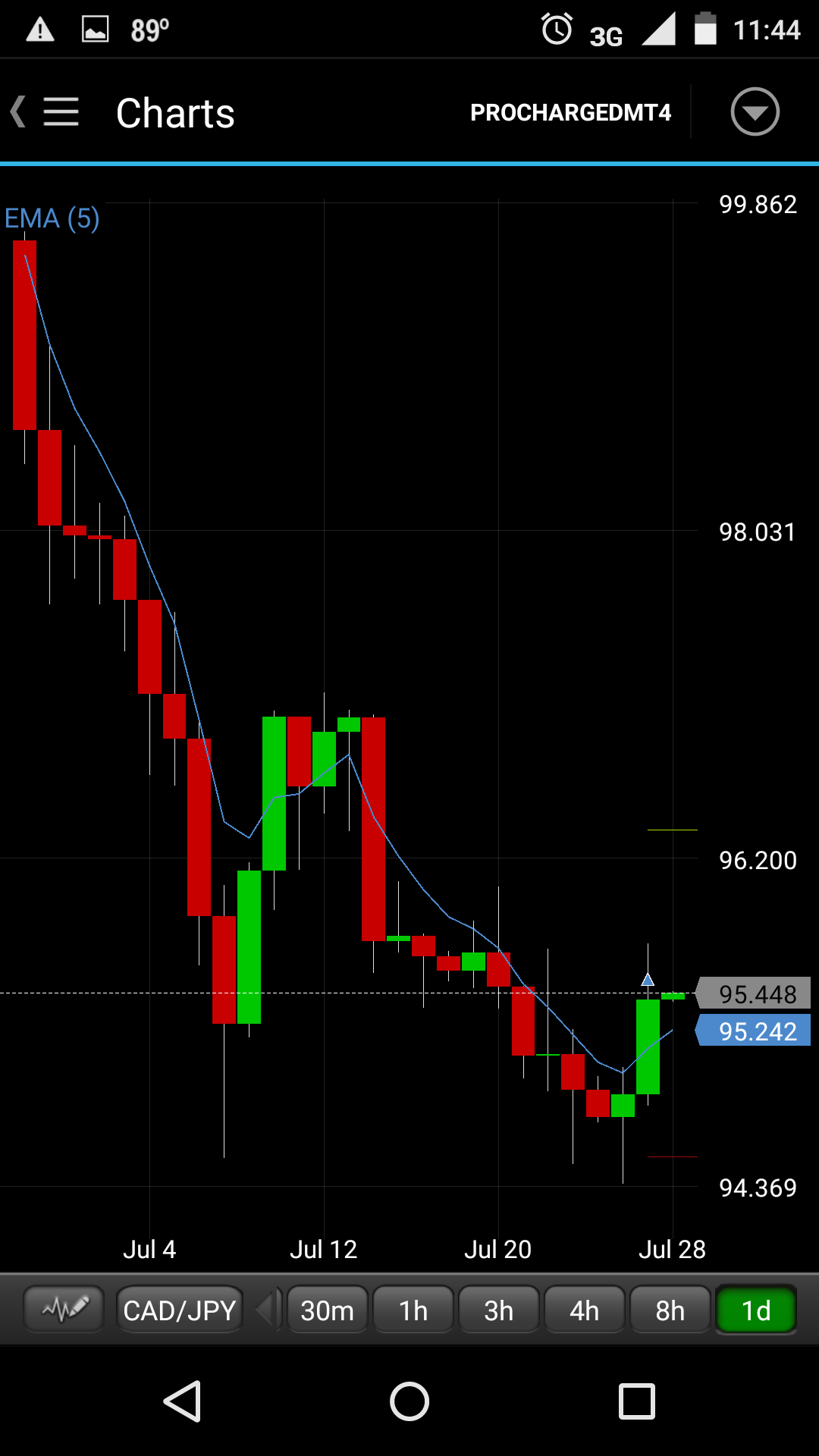Image resolution: width=819 pixels, height=1456 pixels.
Task: Switch chart to 3h interval
Action: [499, 1310]
